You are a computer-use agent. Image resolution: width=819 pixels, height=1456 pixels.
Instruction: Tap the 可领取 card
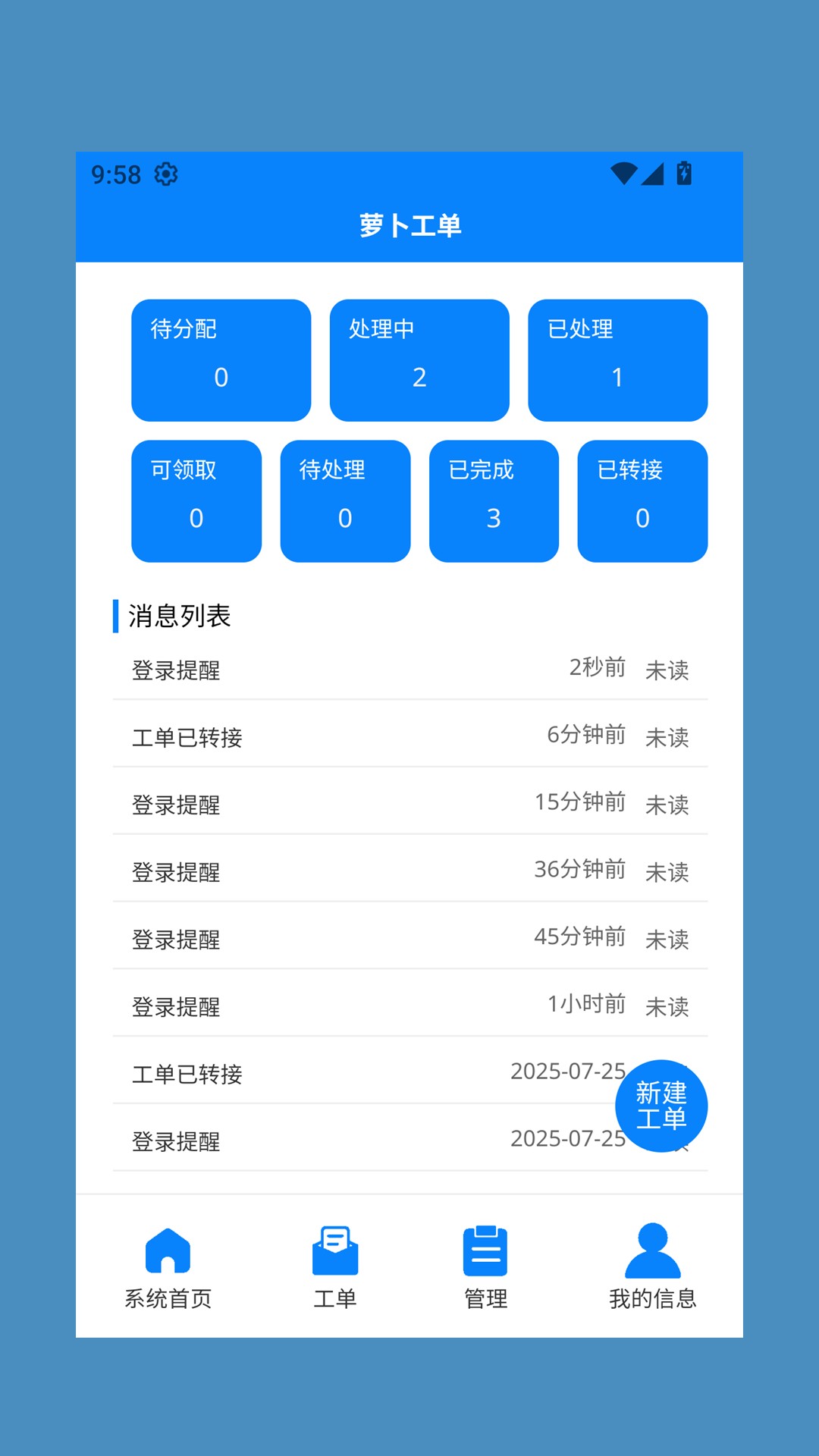196,500
